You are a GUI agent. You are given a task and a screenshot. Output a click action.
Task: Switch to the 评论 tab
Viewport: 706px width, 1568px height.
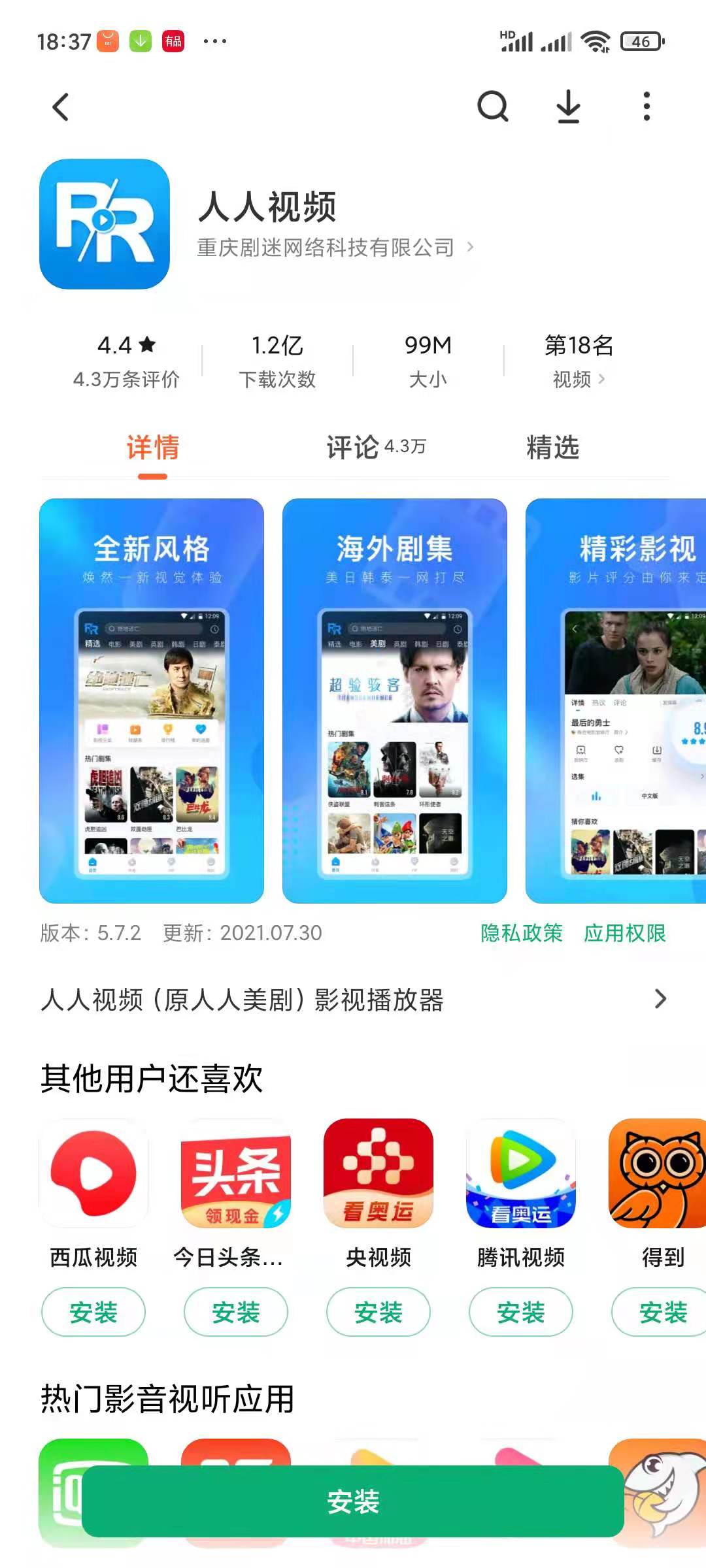point(375,448)
